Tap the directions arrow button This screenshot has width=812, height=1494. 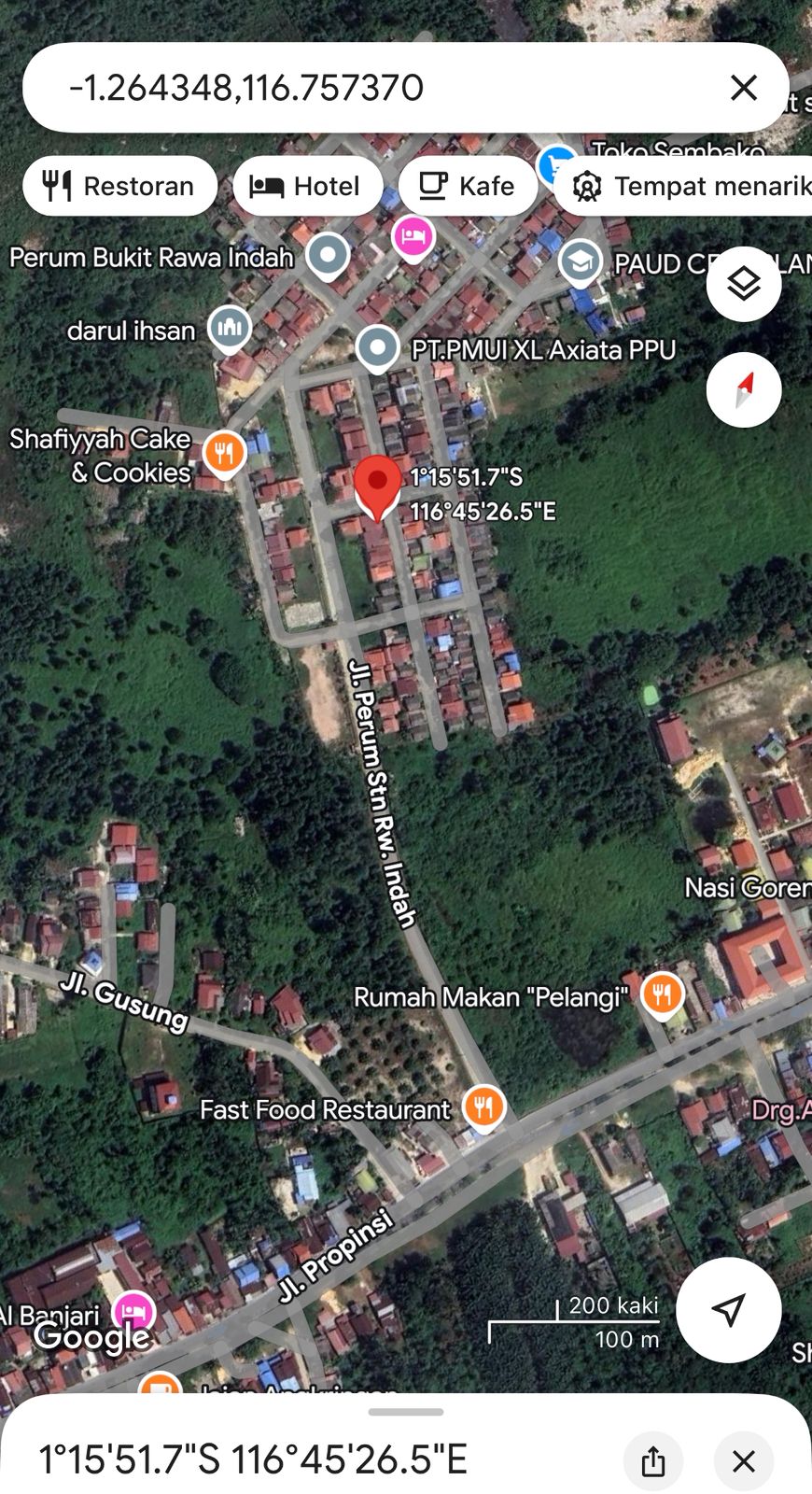[x=729, y=1311]
